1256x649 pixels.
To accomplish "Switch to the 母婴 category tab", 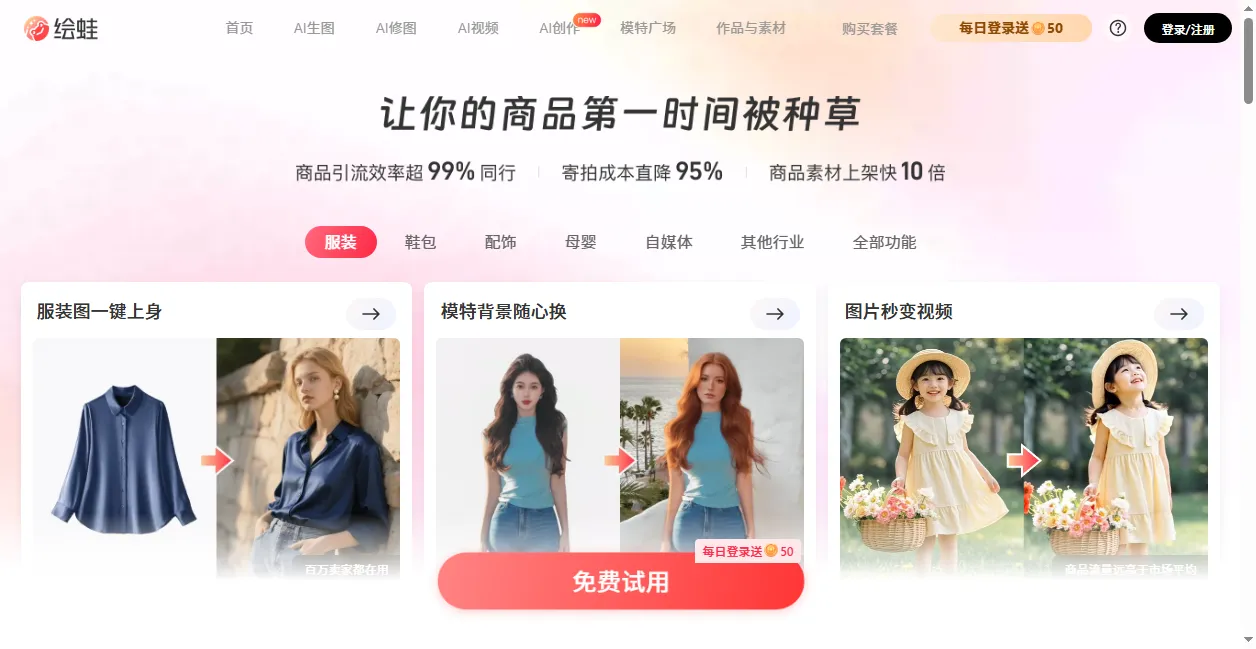I will (x=580, y=242).
